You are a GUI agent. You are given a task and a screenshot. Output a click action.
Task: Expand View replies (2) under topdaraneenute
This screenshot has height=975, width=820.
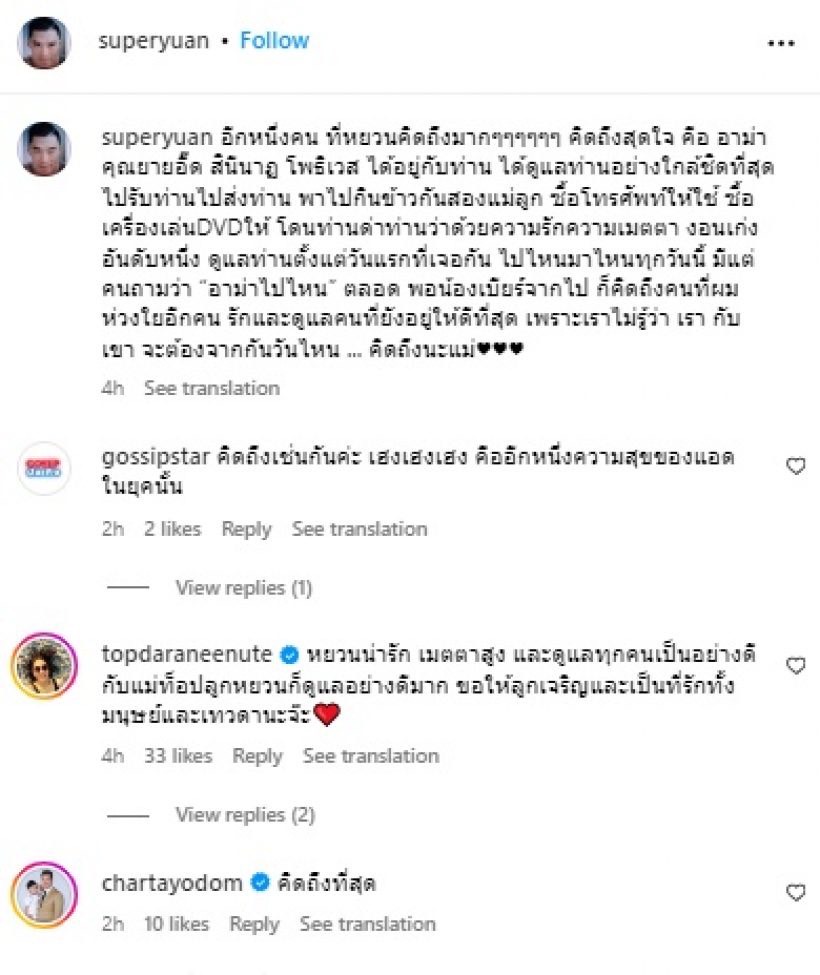244,815
